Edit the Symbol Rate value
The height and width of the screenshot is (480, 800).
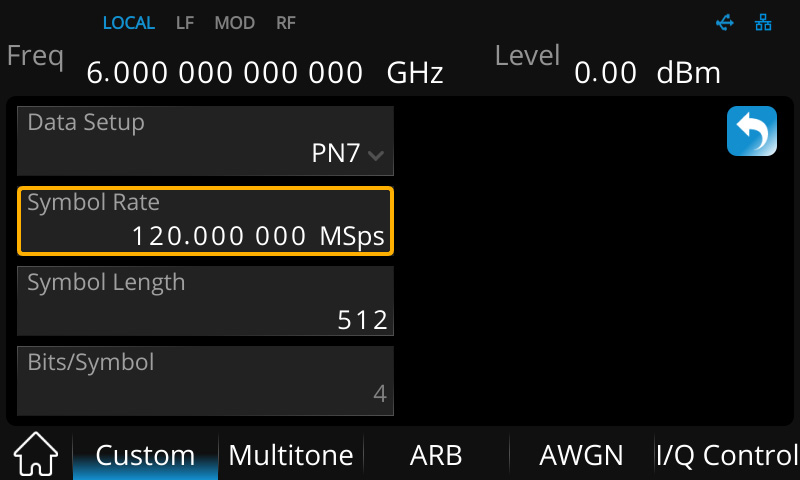click(206, 221)
